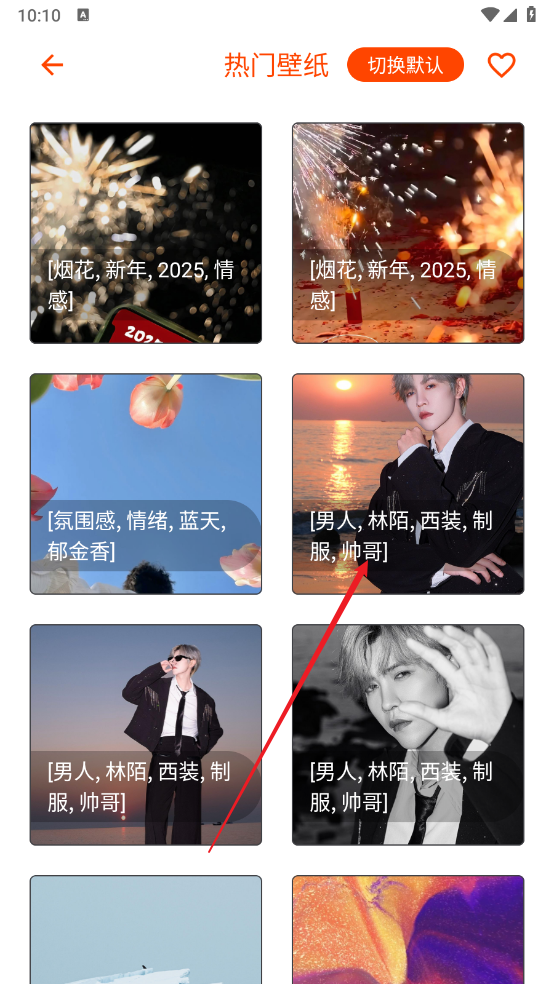The image size is (554, 984).
Task: Open the beach firecracker sparks wallpaper
Action: click(408, 233)
